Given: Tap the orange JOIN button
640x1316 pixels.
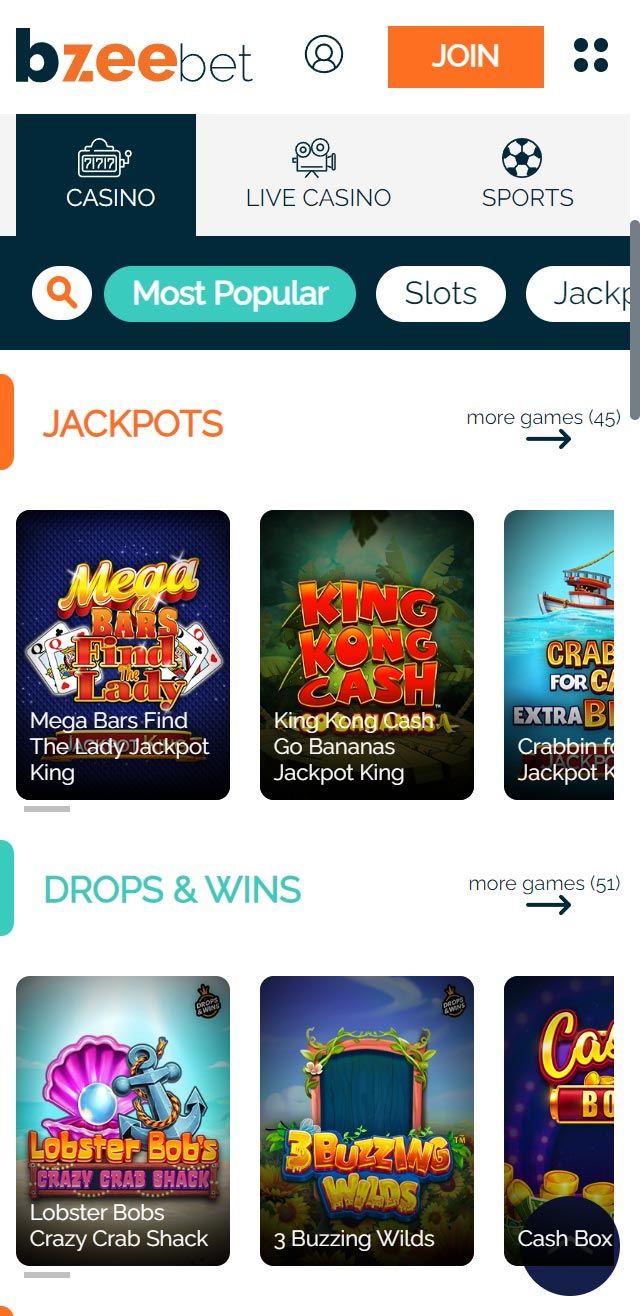Looking at the screenshot, I should pos(465,57).
